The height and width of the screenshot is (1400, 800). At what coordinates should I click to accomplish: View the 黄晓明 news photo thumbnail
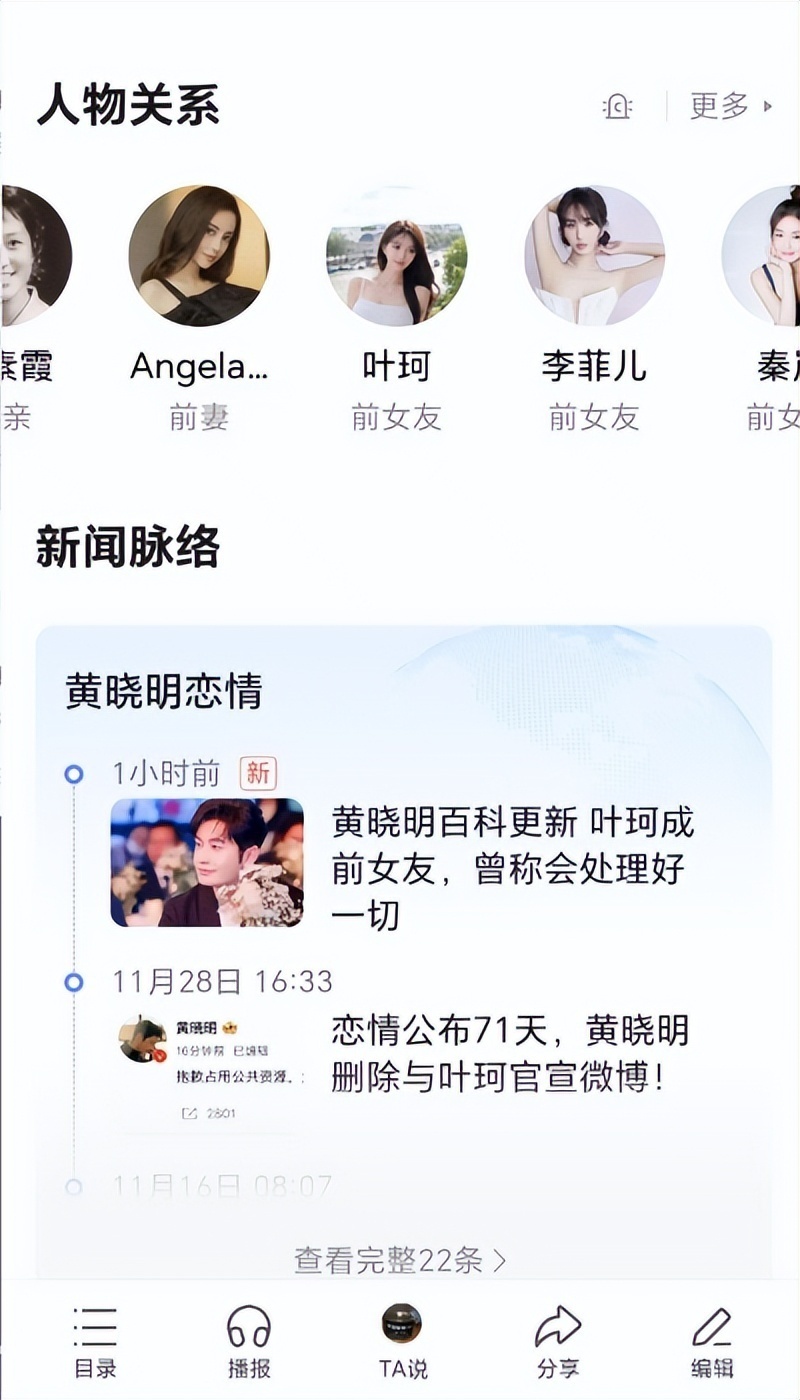tap(205, 865)
